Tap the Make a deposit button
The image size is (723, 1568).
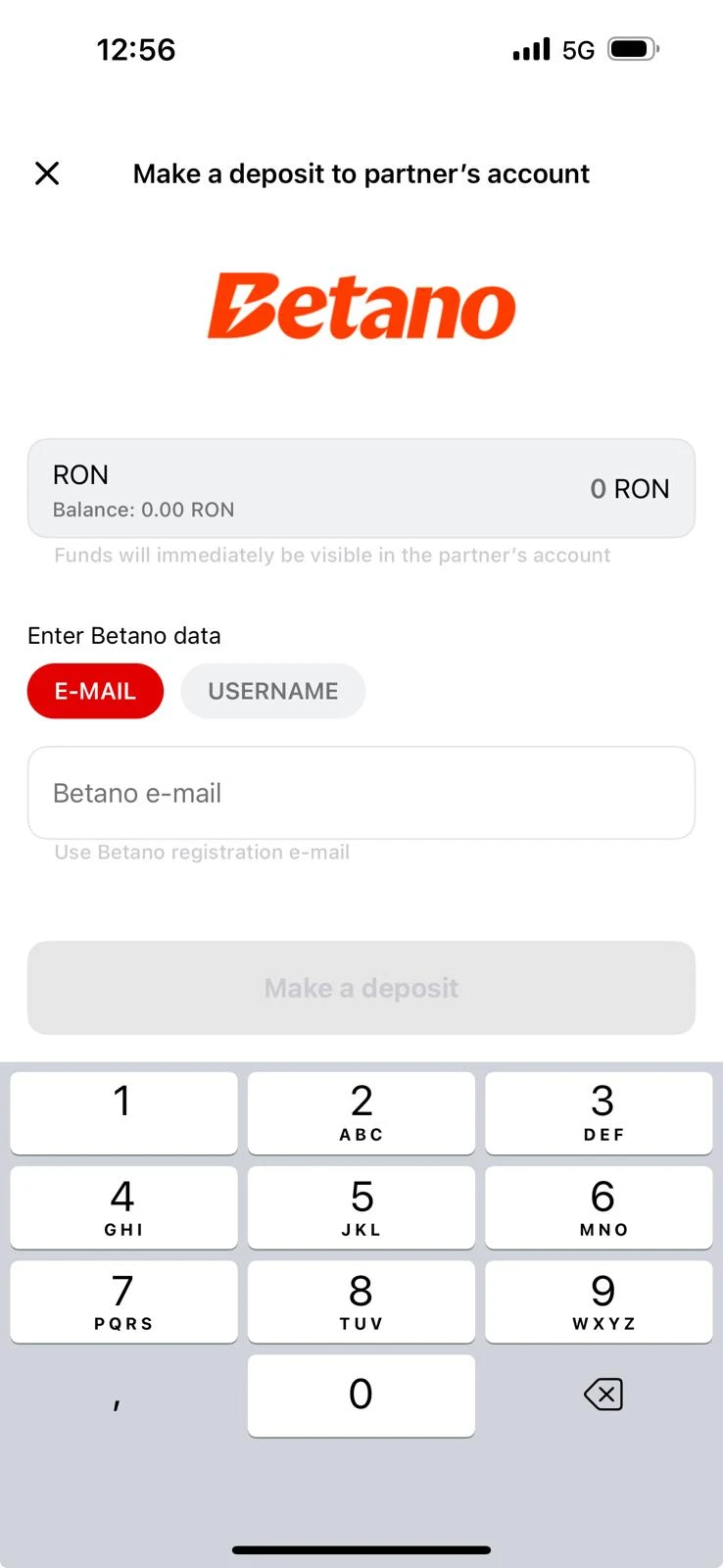[361, 988]
